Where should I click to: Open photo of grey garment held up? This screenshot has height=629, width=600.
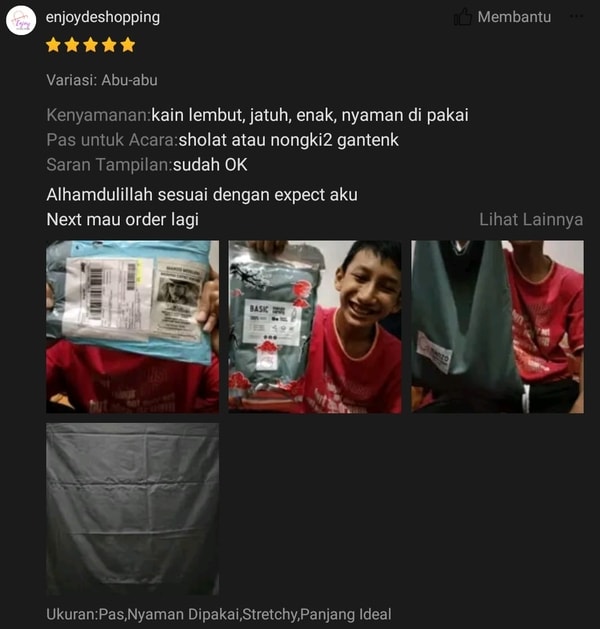pos(497,326)
